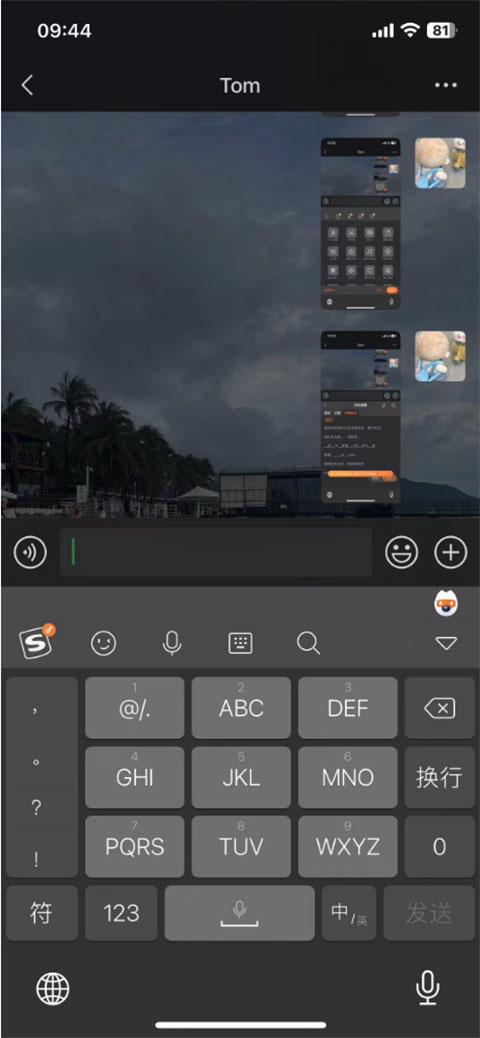Collapse the keyboard with down arrow
Viewport: 480px width, 1038px height.
(446, 643)
